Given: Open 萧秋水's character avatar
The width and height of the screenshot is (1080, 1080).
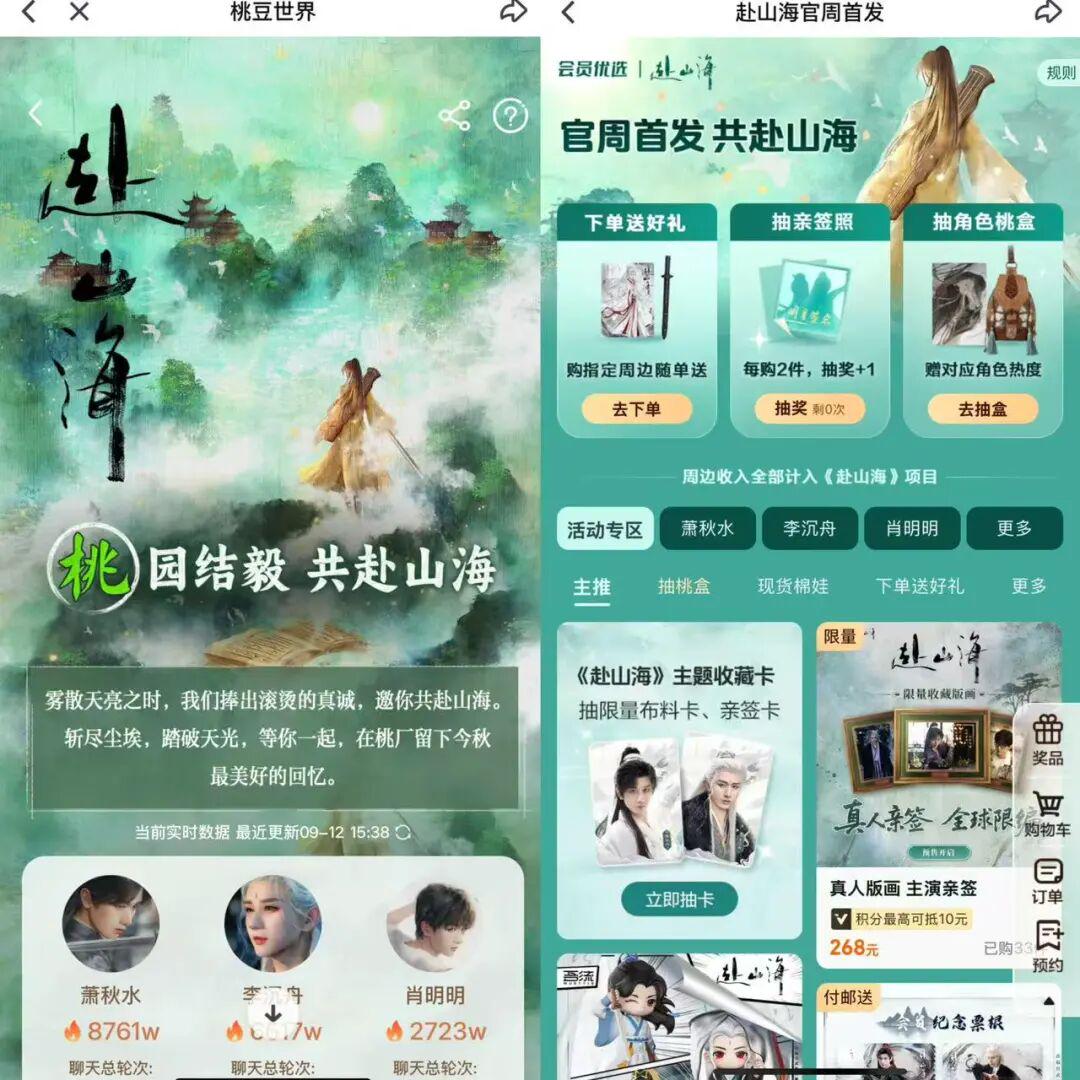Looking at the screenshot, I should click(x=110, y=924).
